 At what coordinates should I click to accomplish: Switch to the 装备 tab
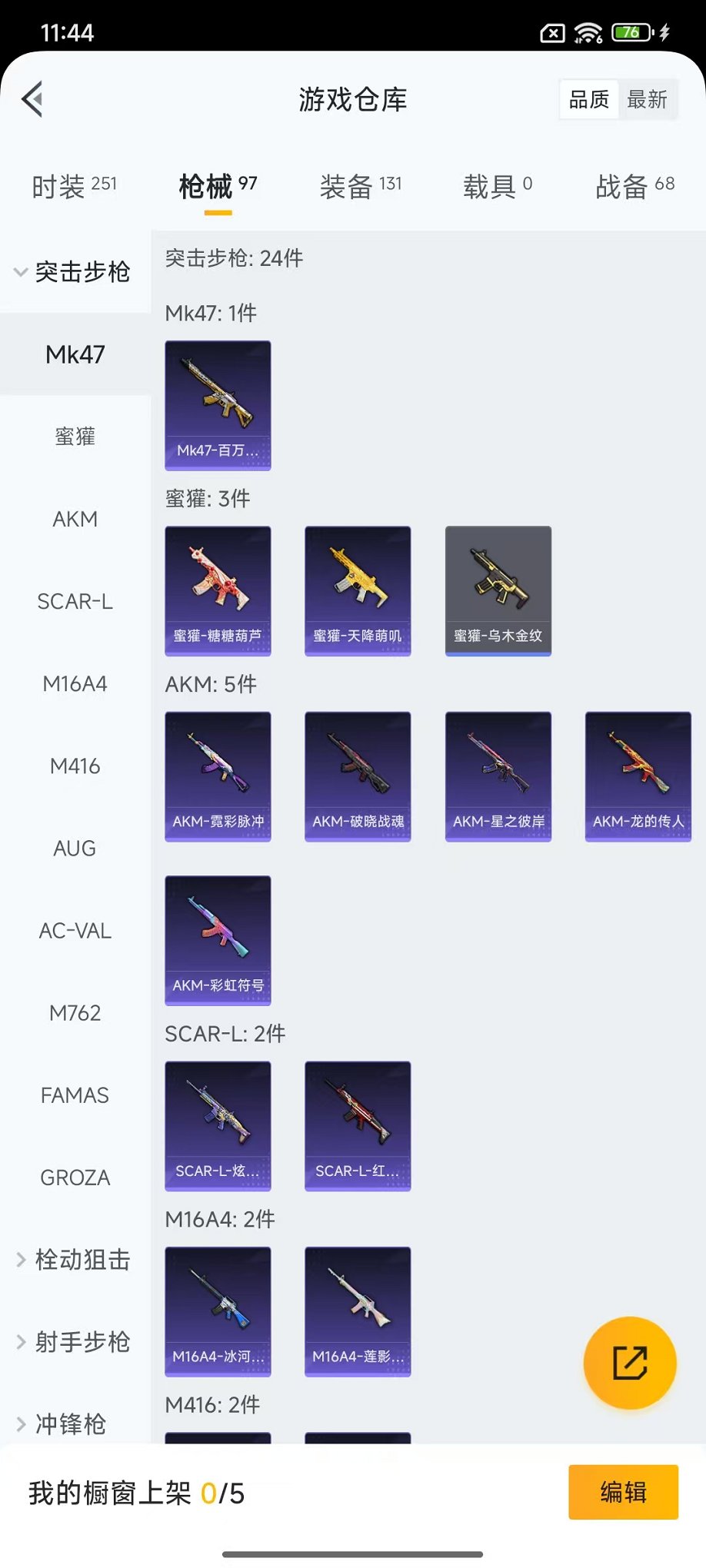(x=360, y=186)
